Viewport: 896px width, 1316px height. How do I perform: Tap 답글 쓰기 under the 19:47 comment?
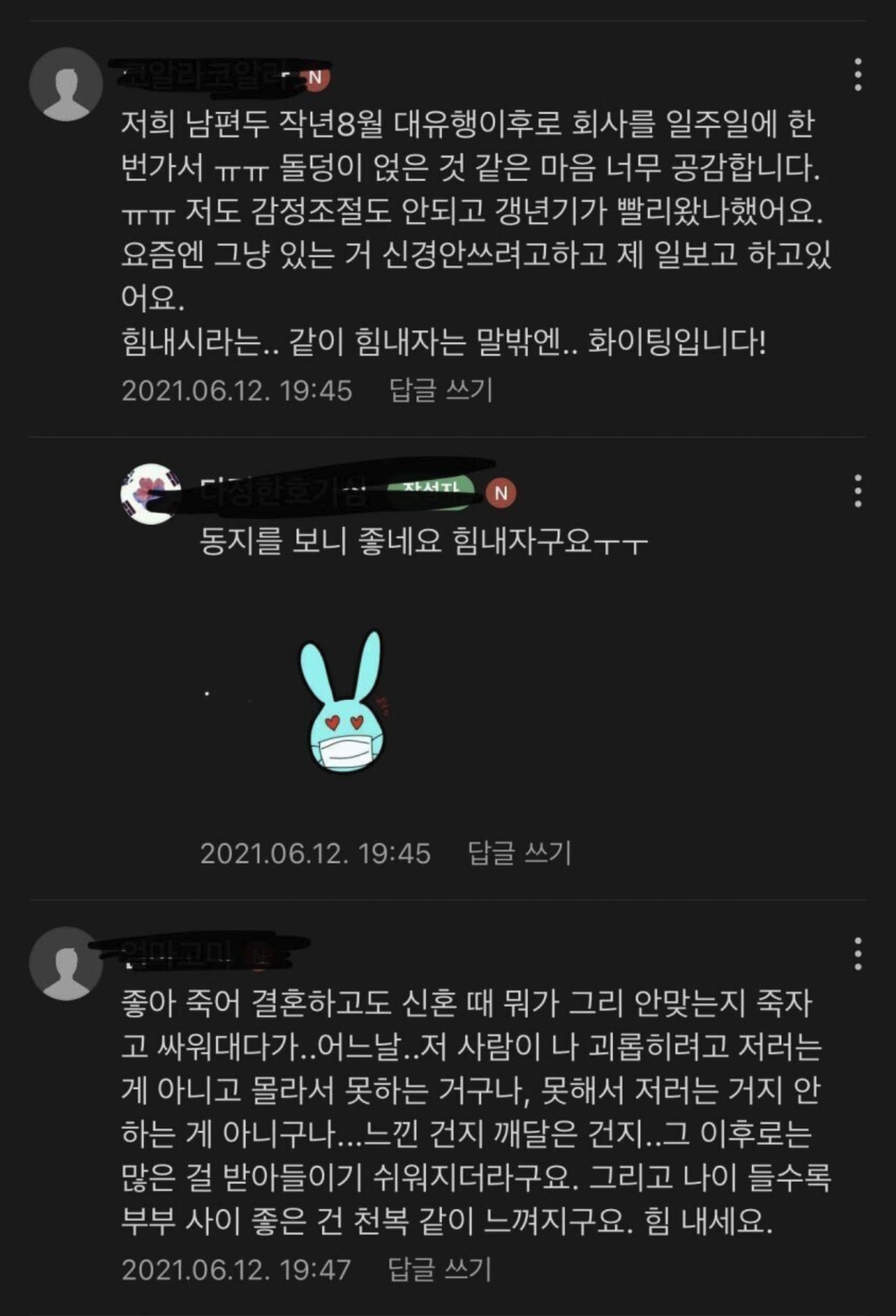[x=439, y=1269]
